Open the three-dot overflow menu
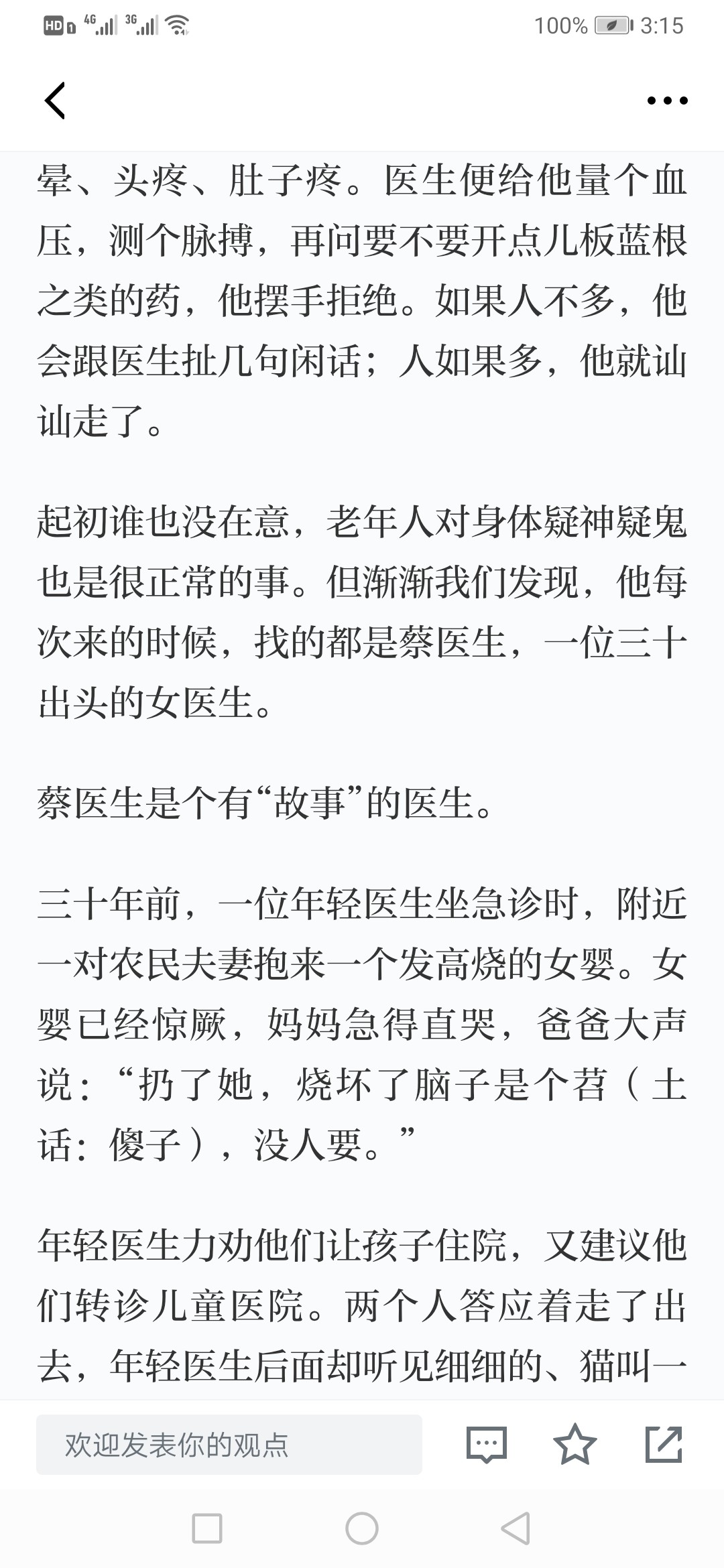 tap(667, 101)
